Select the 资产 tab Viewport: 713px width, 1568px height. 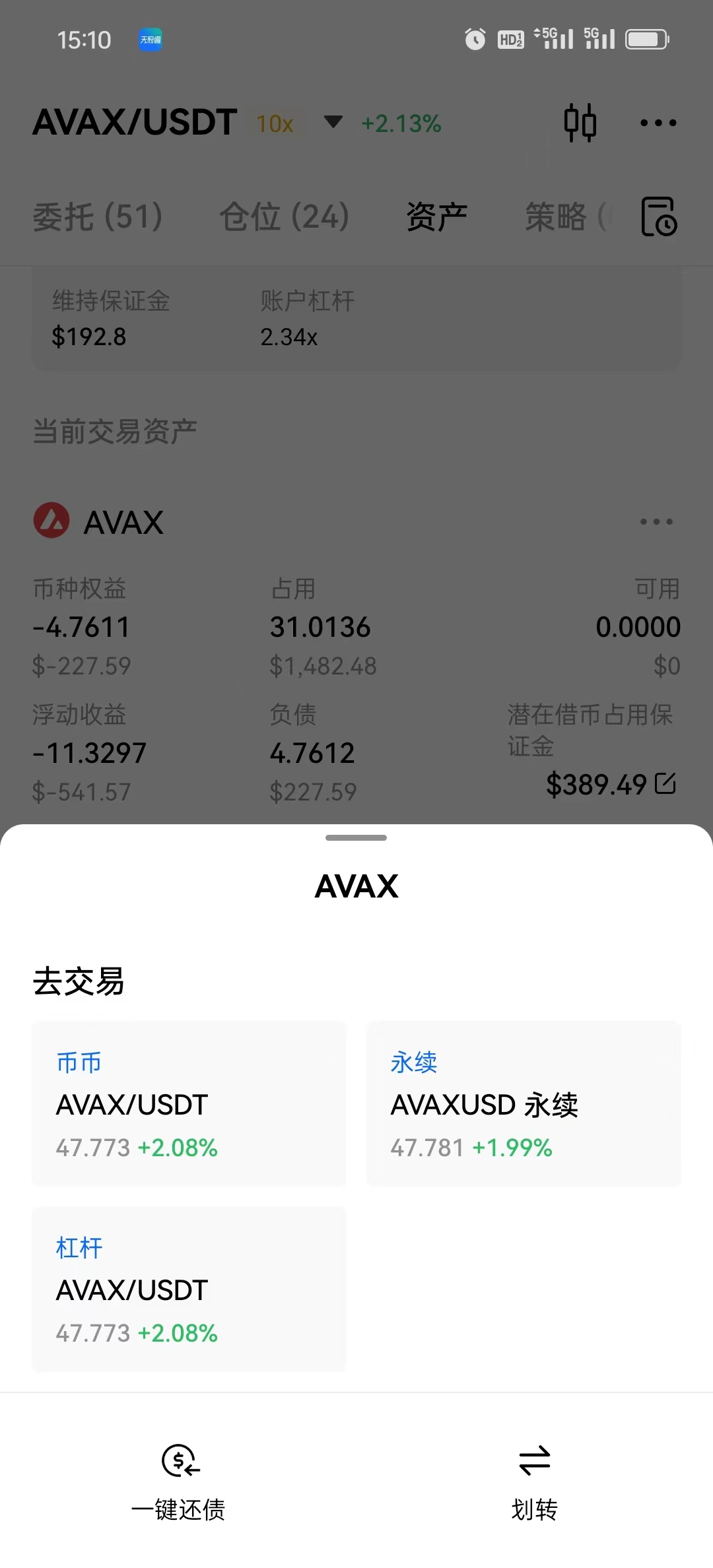click(x=436, y=216)
